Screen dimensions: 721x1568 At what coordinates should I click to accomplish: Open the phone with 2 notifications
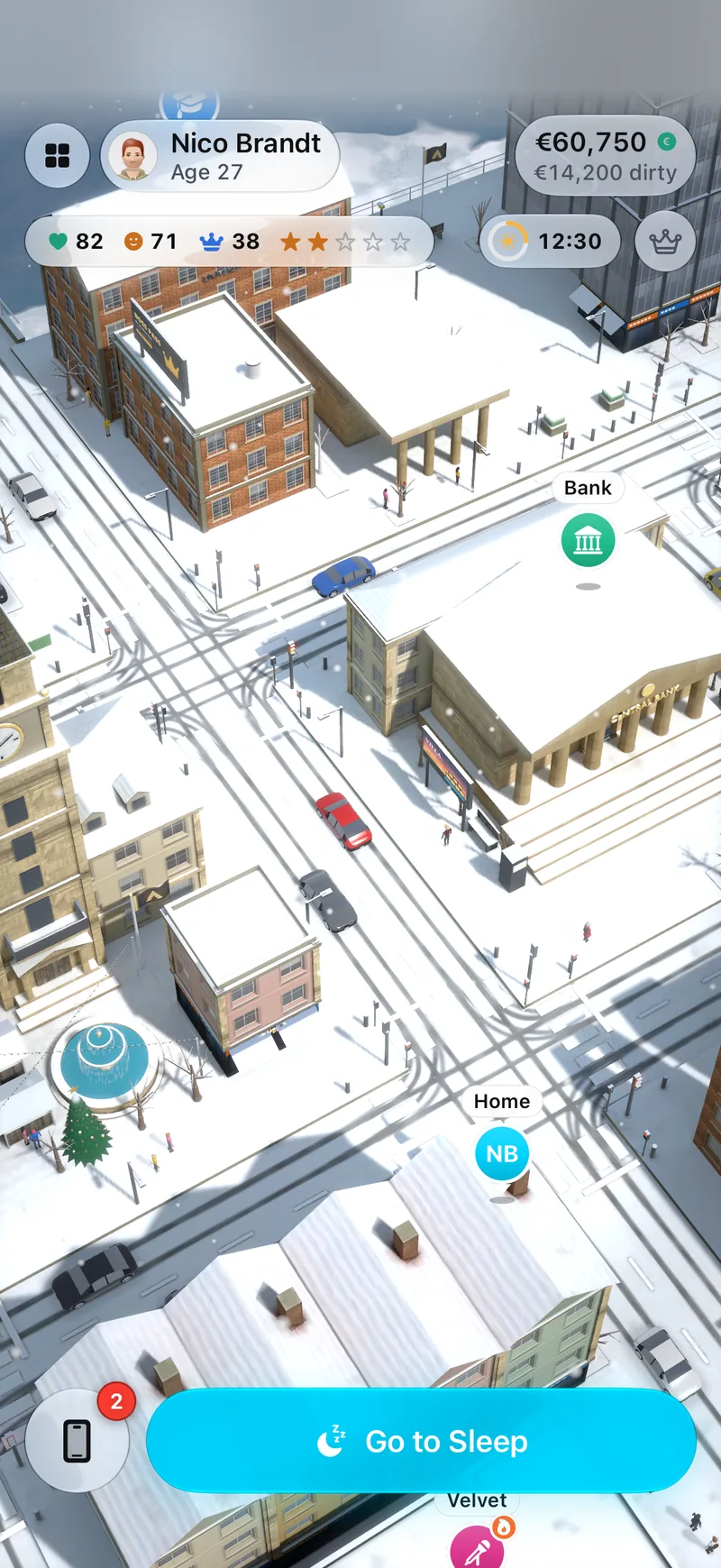78,1440
